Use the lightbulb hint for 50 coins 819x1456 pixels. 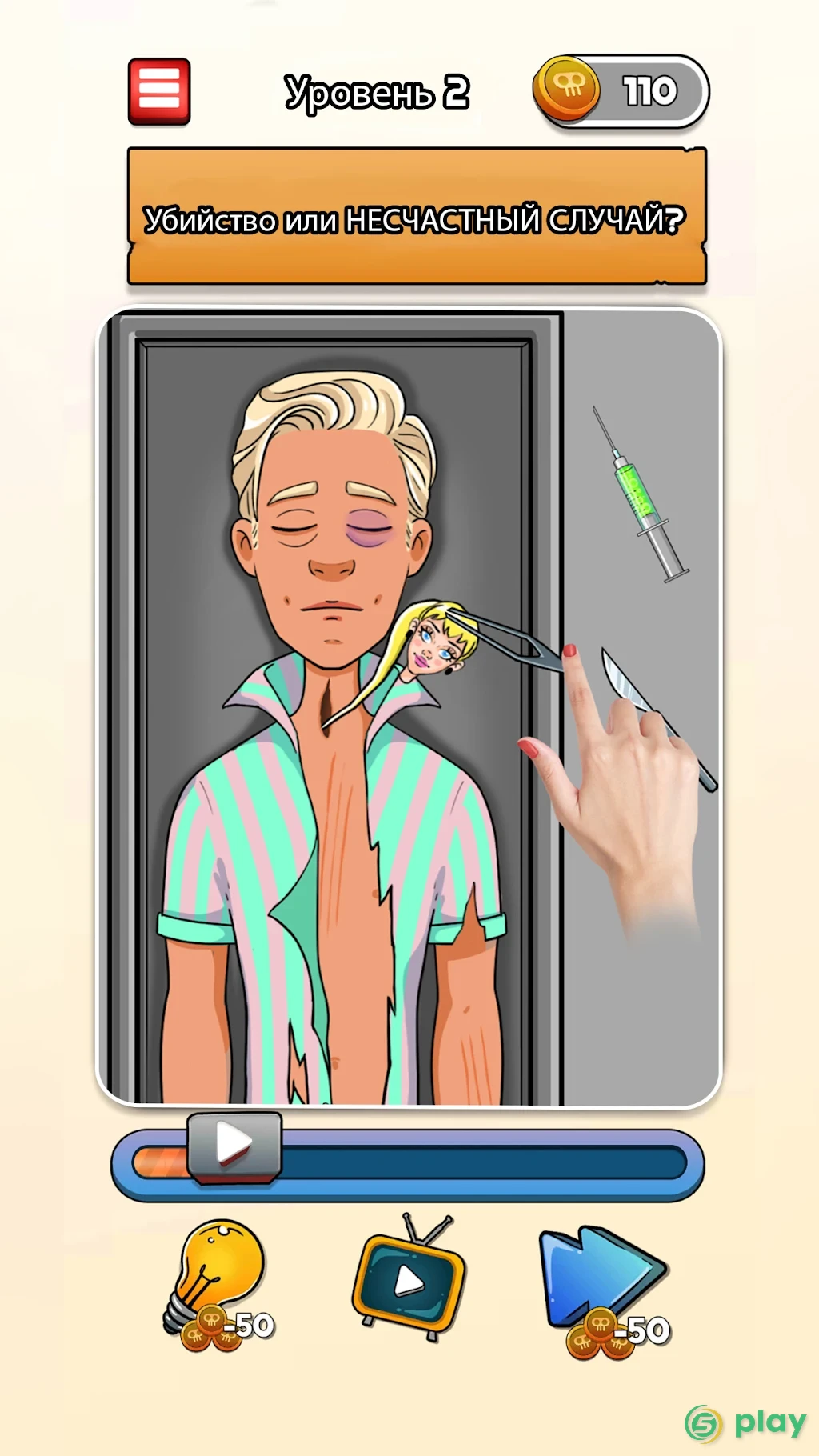pyautogui.click(x=219, y=1286)
